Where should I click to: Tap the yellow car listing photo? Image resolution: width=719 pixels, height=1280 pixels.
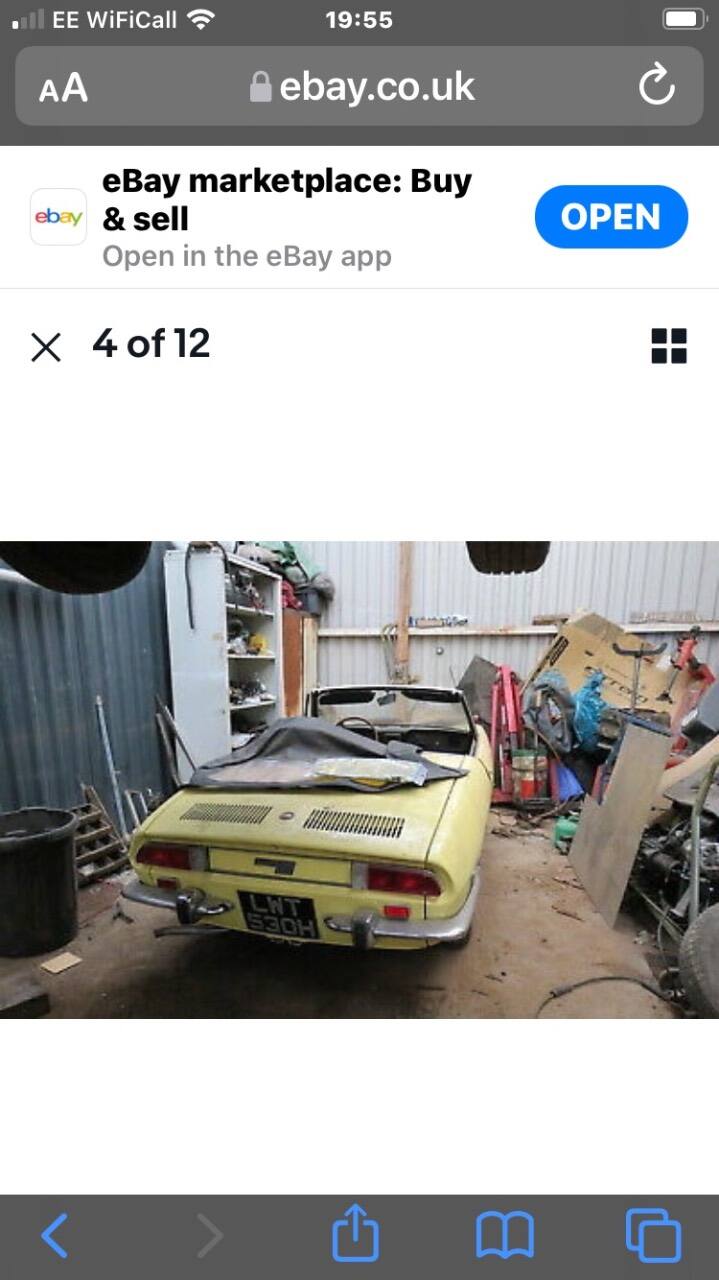(x=359, y=780)
